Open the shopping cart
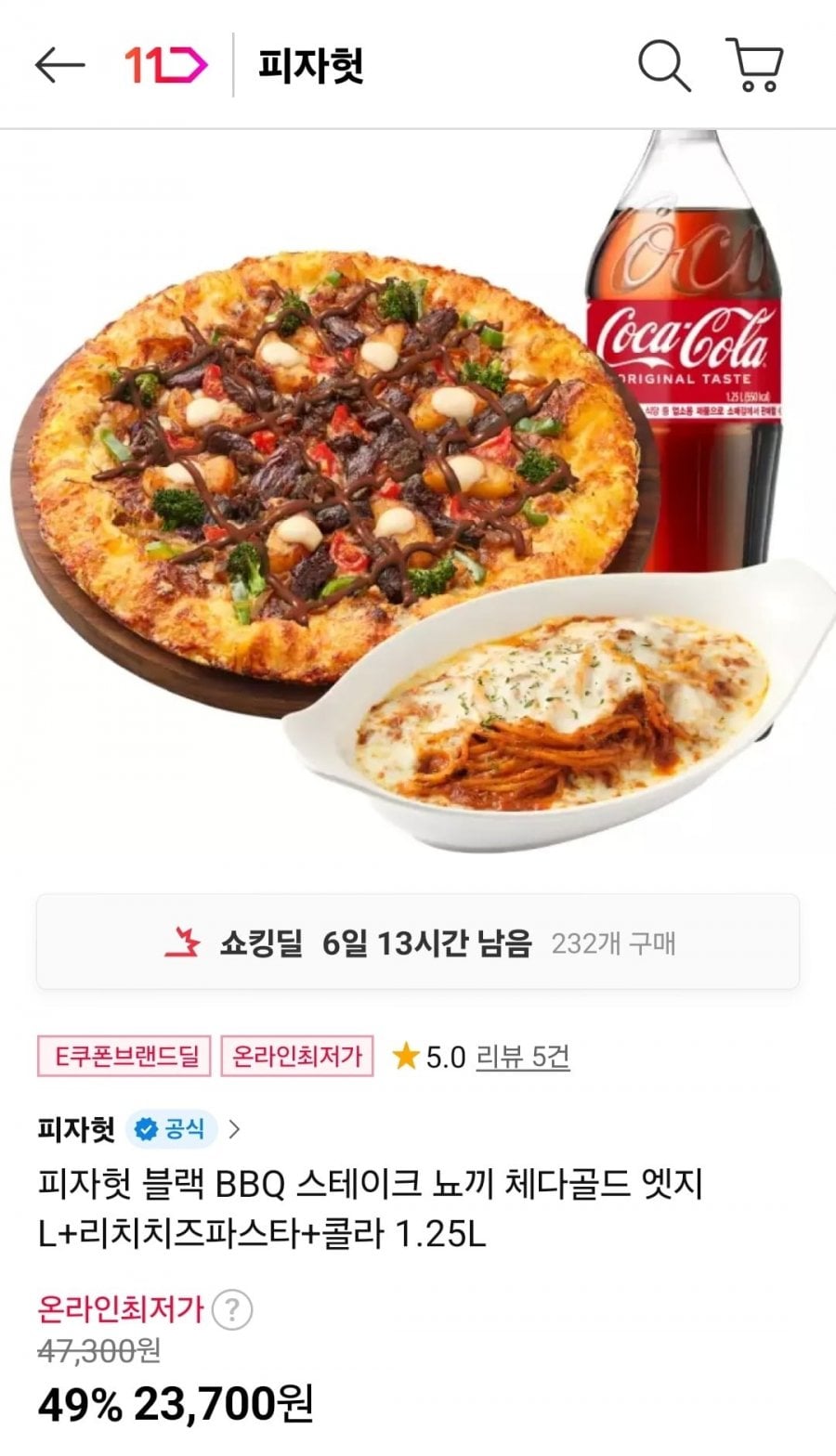836x1456 pixels. pos(754,65)
